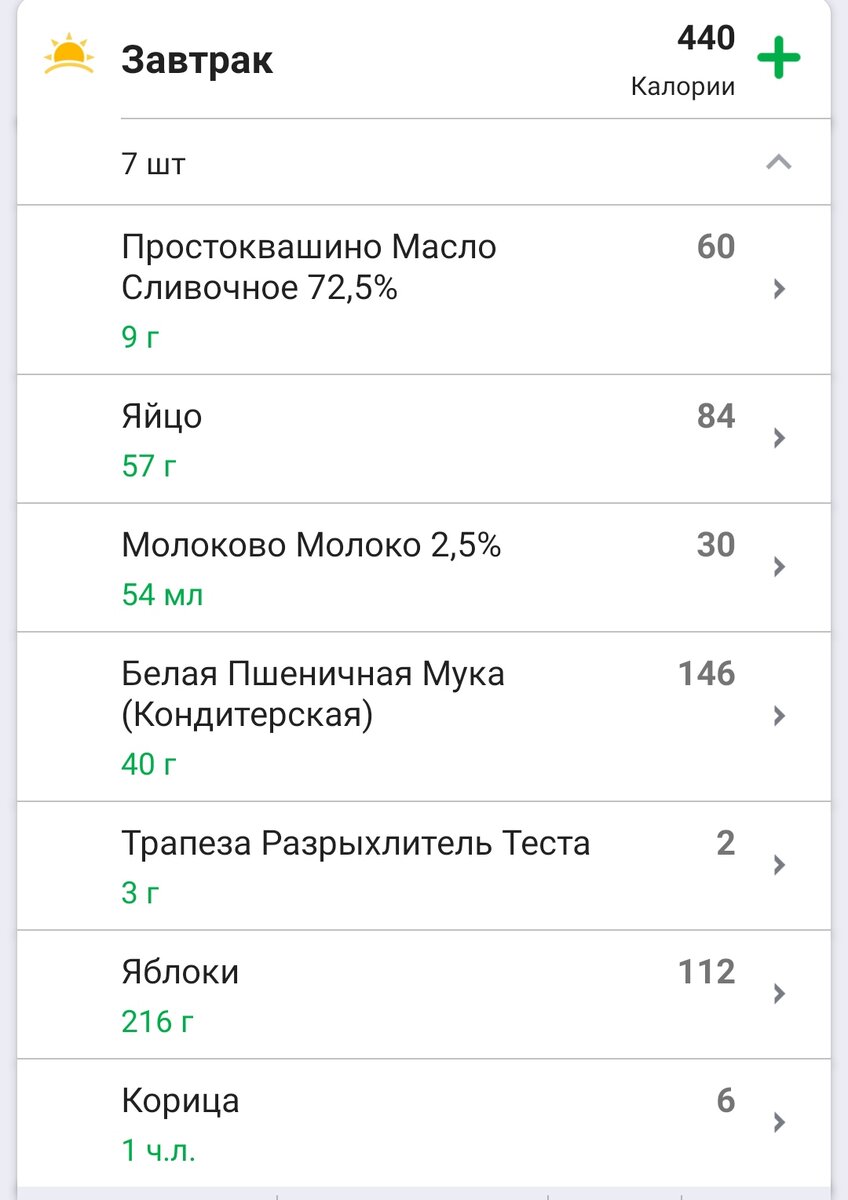Image resolution: width=848 pixels, height=1200 pixels.
Task: Open the Белая Пшеничная Мука entry arrow
Action: 779,715
